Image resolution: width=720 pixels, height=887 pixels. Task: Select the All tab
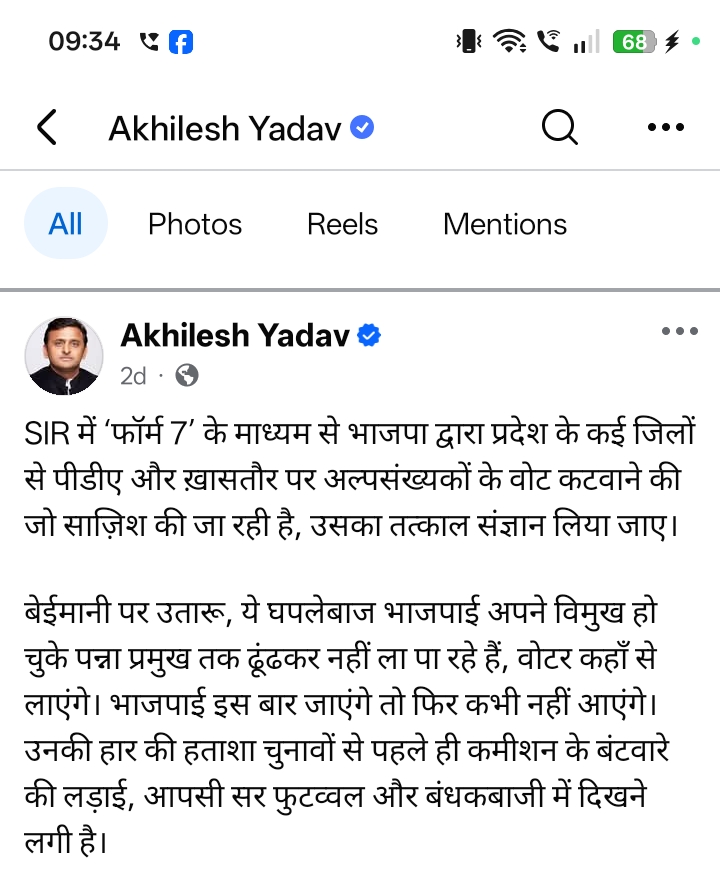(x=65, y=223)
